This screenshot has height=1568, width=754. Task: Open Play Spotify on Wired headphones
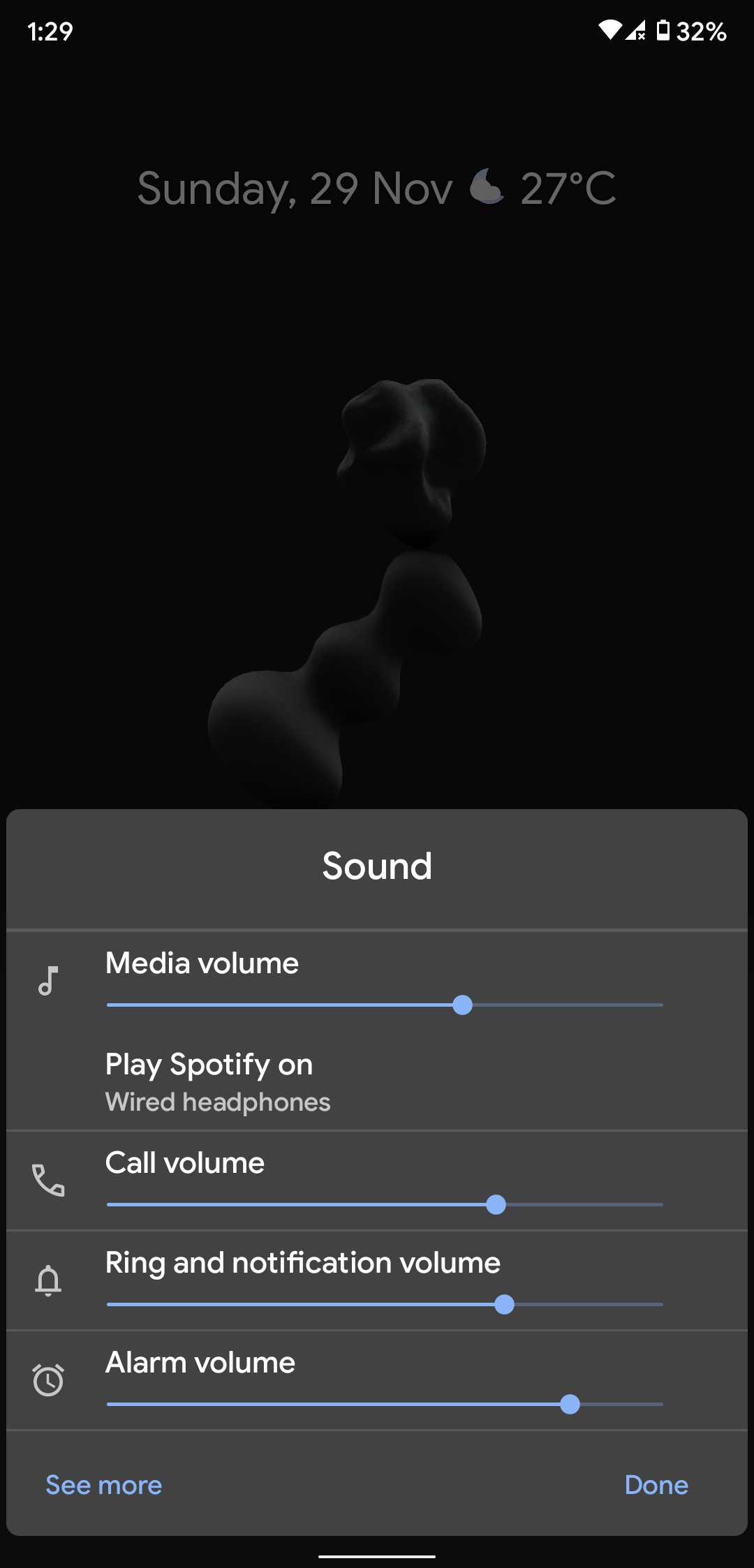click(377, 1081)
